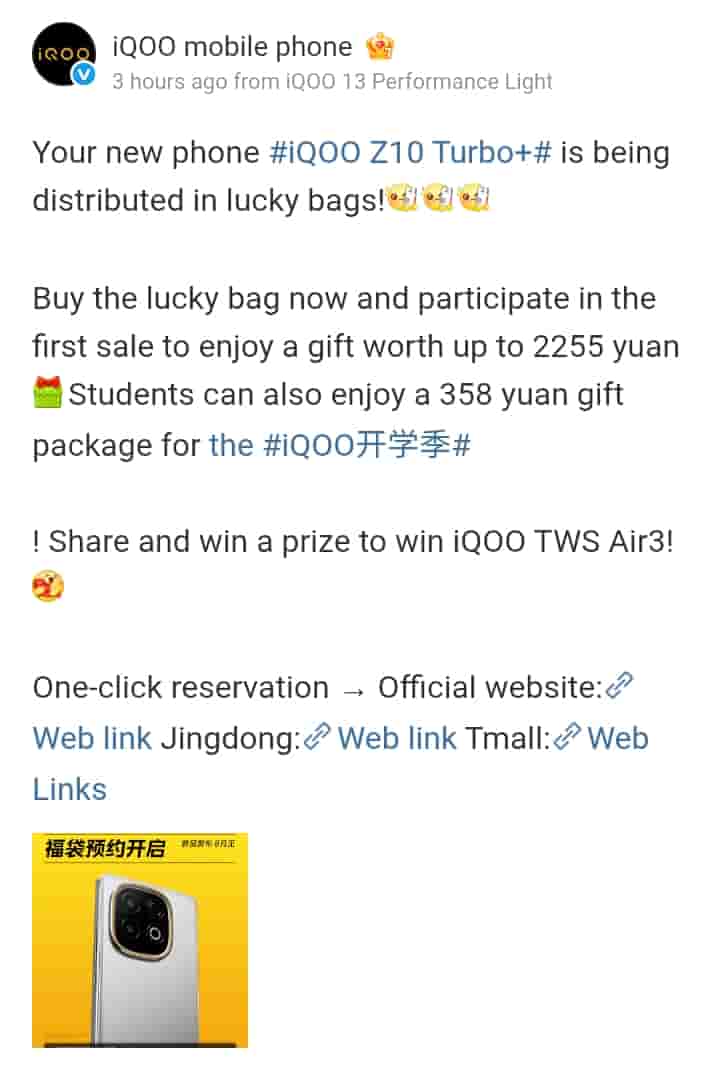Screen dimensions: 720x1078
Task: Open the #iQOO Z10 Turbo+# hashtag
Action: click(x=411, y=152)
